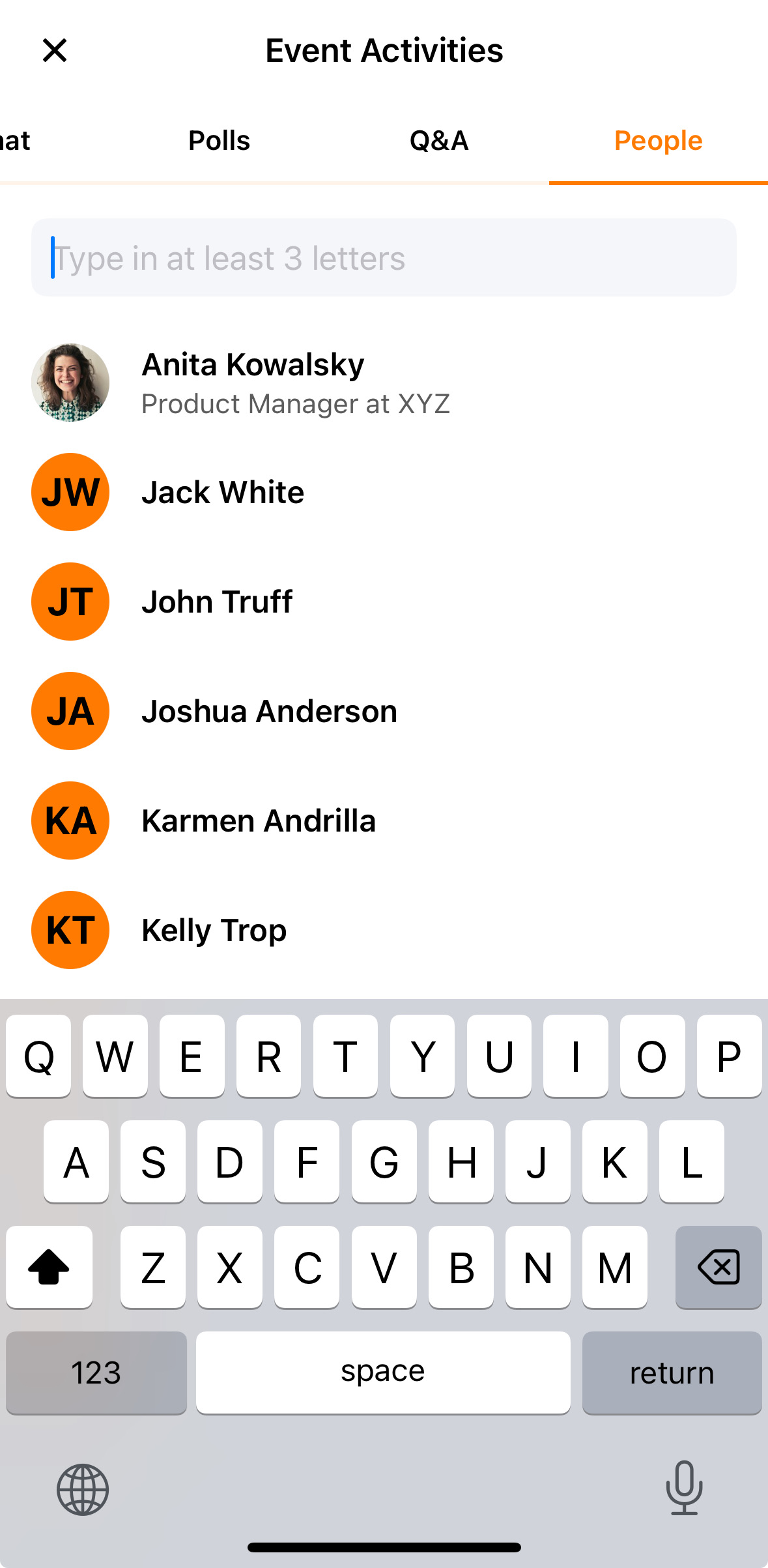Select the People tab

(x=659, y=140)
